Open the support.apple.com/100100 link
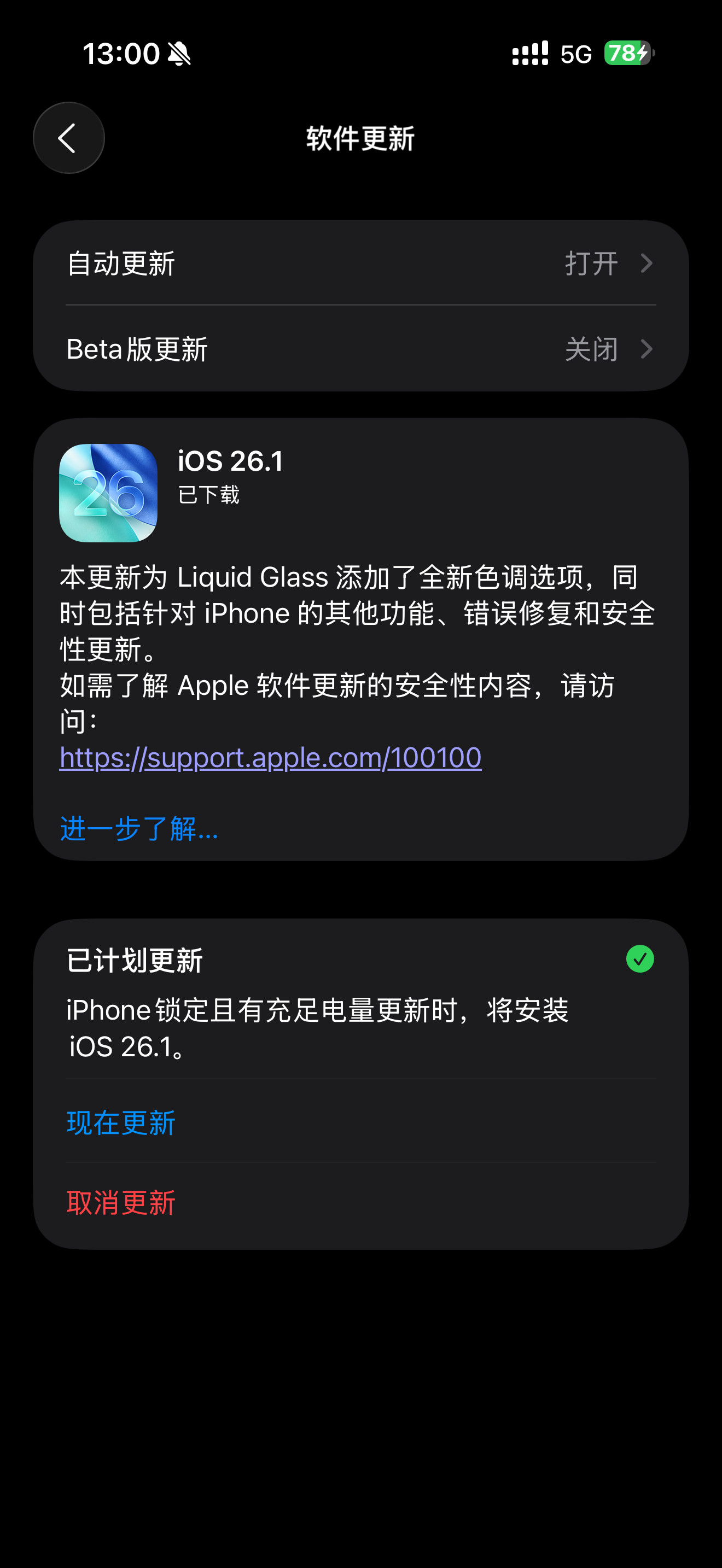This screenshot has height=1568, width=722. pos(270,757)
